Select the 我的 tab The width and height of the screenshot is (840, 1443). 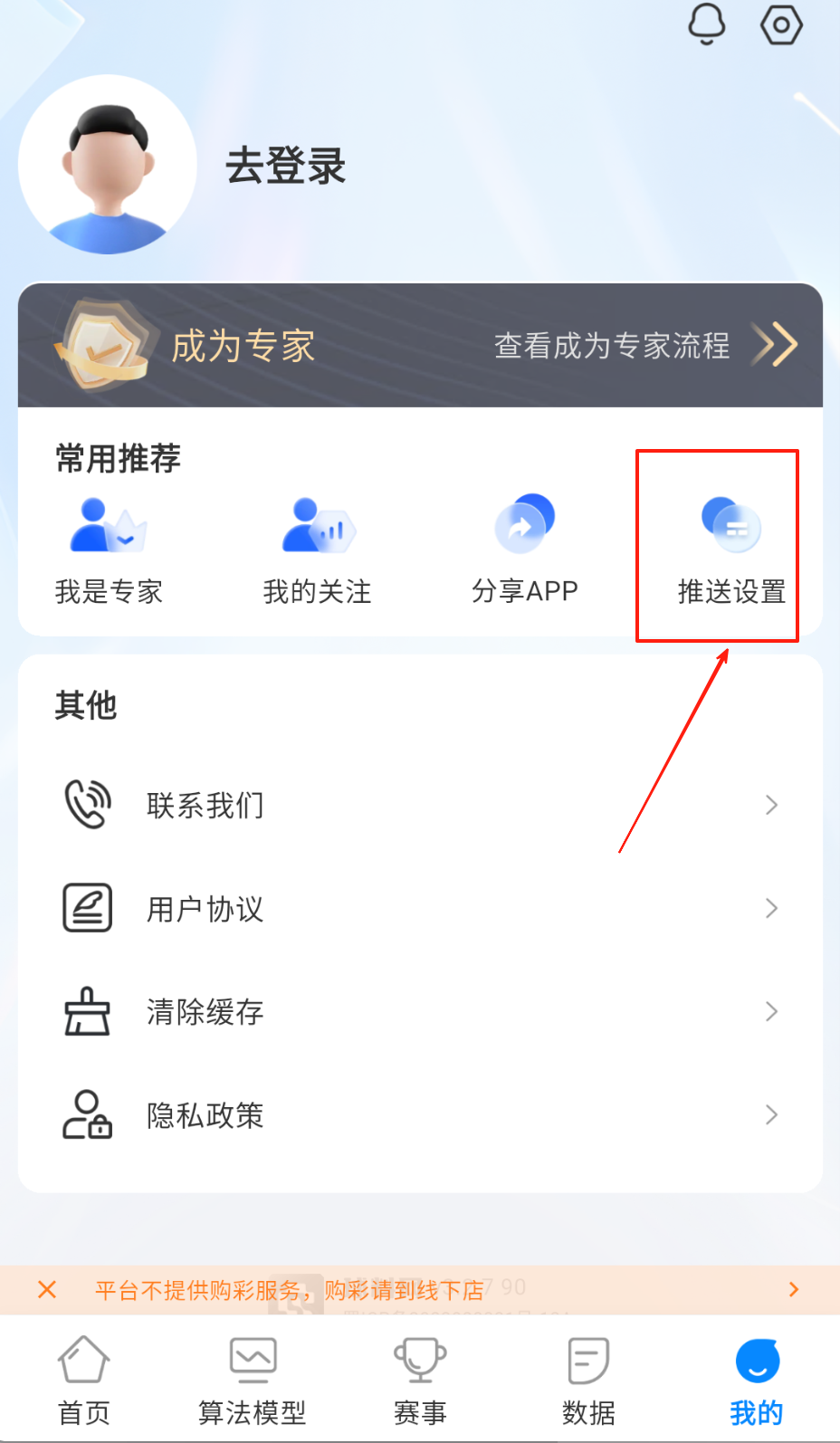point(757,1380)
